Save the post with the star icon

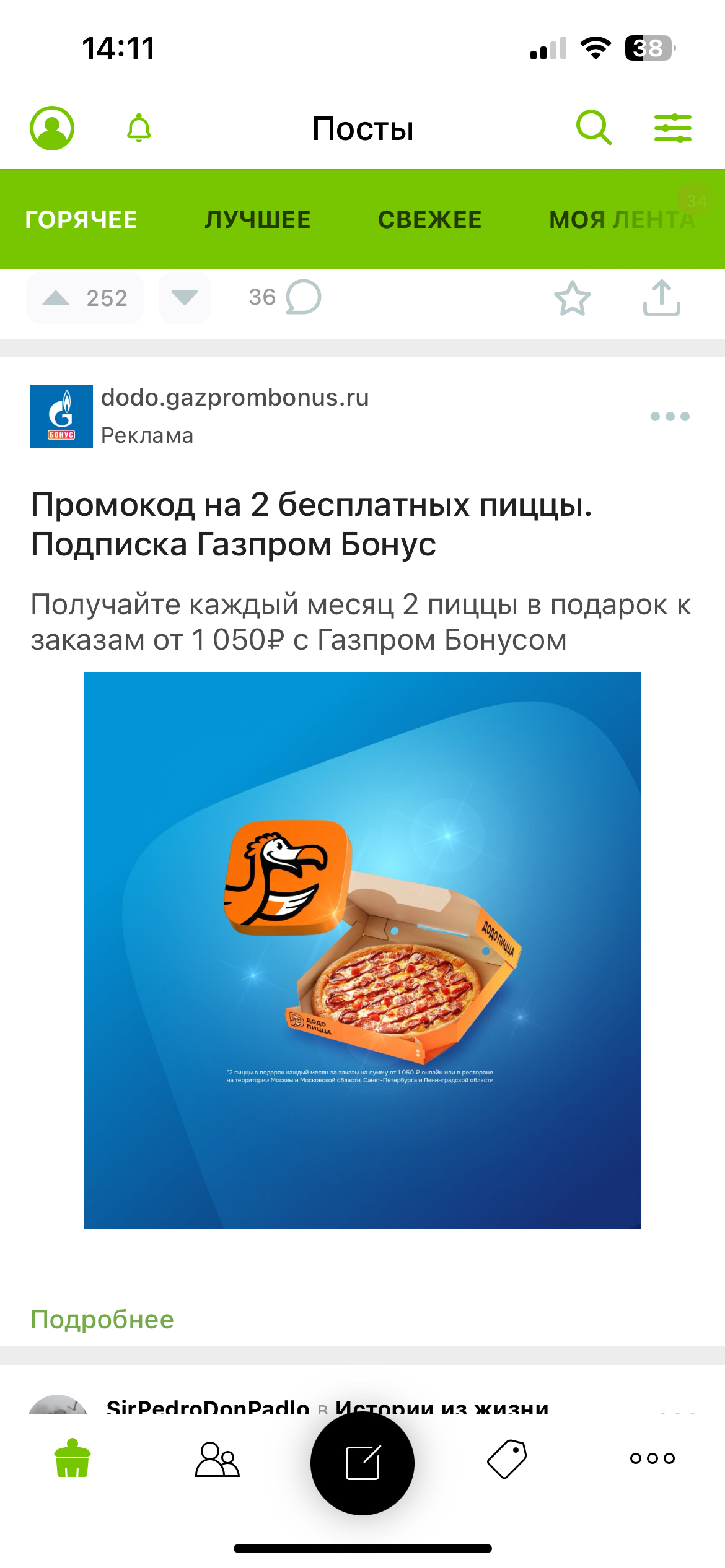tap(572, 298)
